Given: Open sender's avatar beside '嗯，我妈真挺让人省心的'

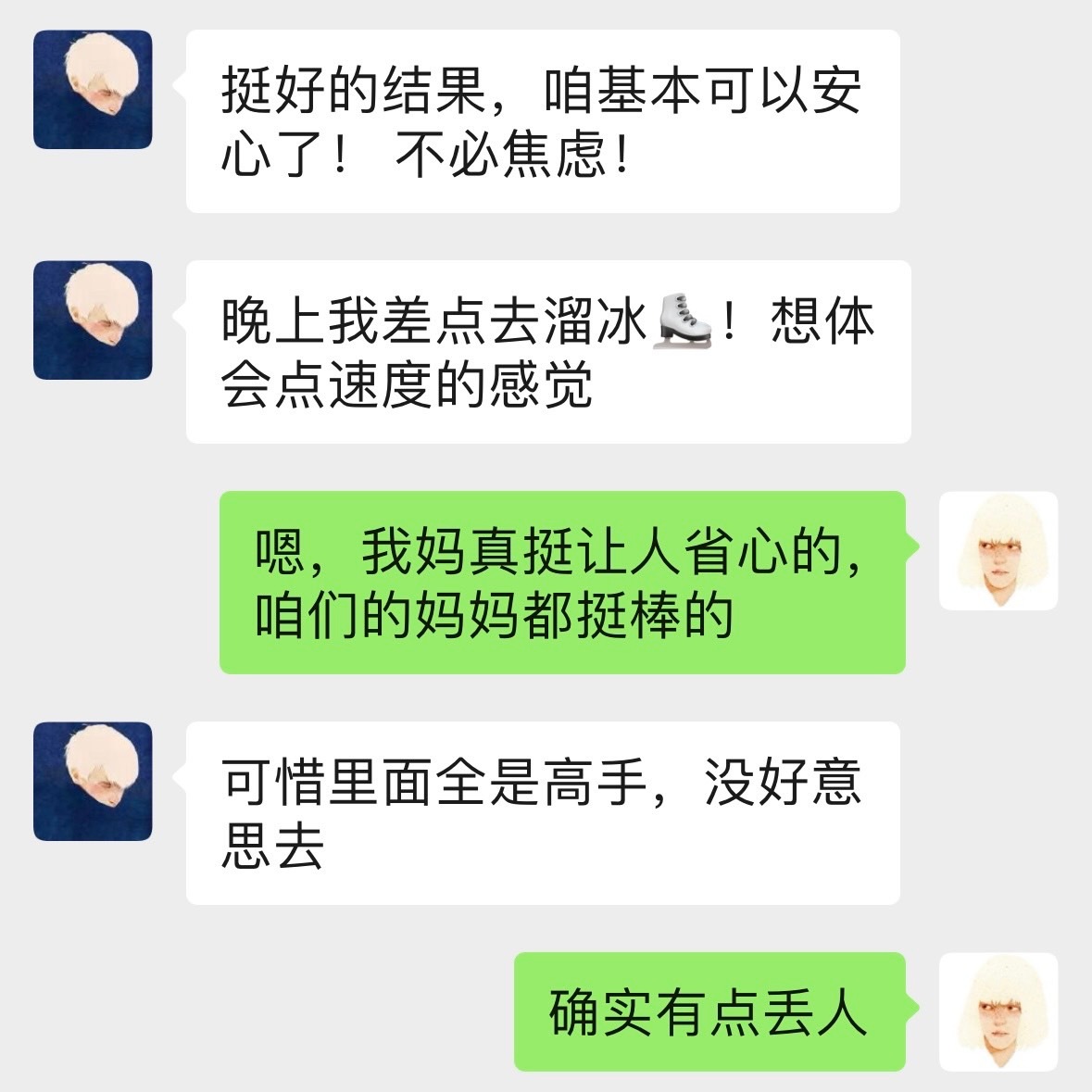Looking at the screenshot, I should [998, 550].
